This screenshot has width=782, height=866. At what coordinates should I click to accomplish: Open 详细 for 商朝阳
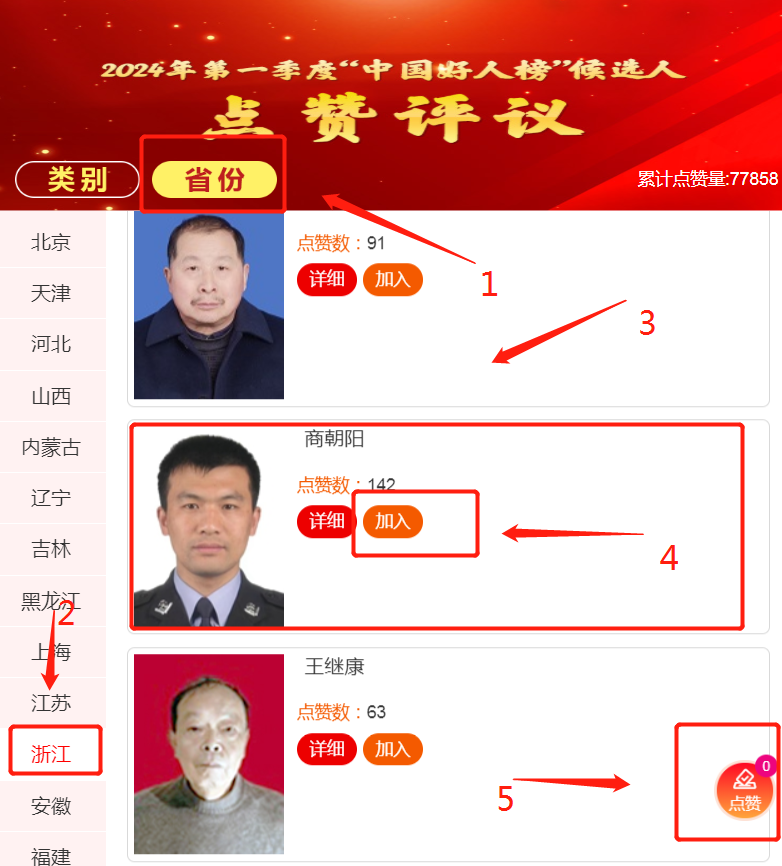click(326, 521)
